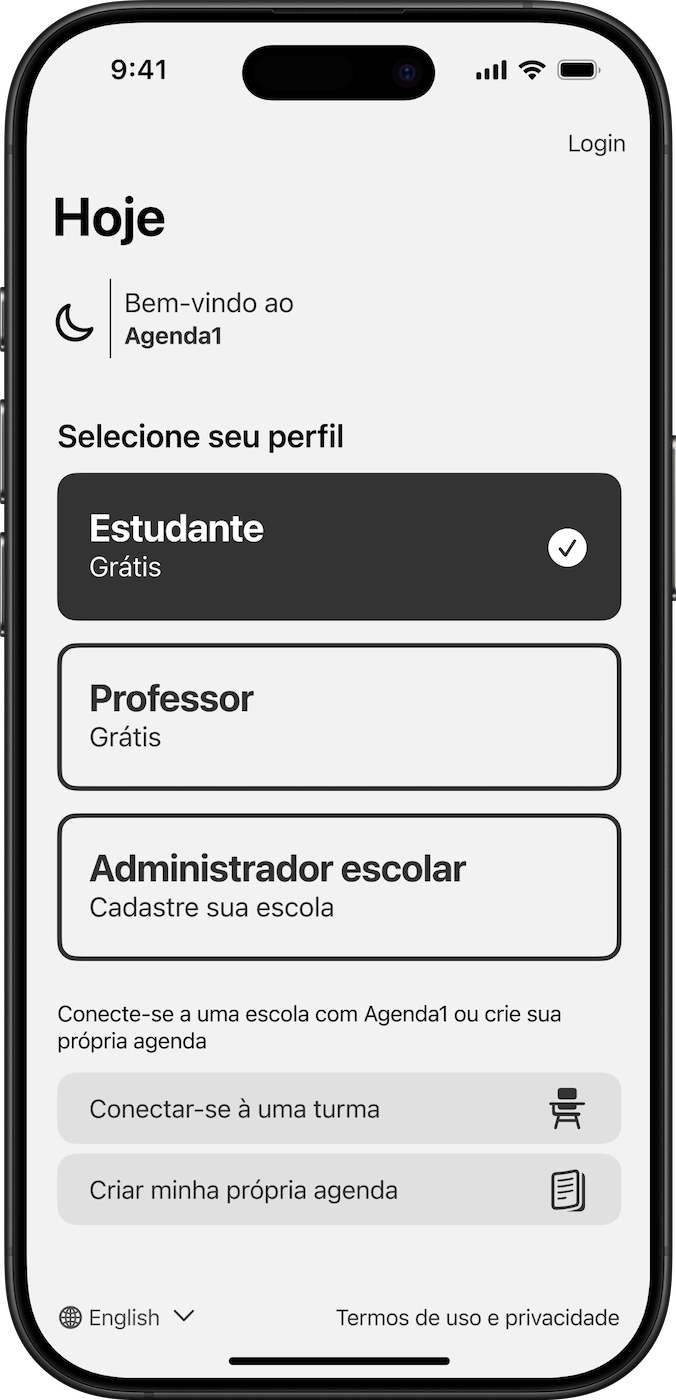The height and width of the screenshot is (1400, 676).
Task: Choose the Professor profile
Action: point(339,717)
